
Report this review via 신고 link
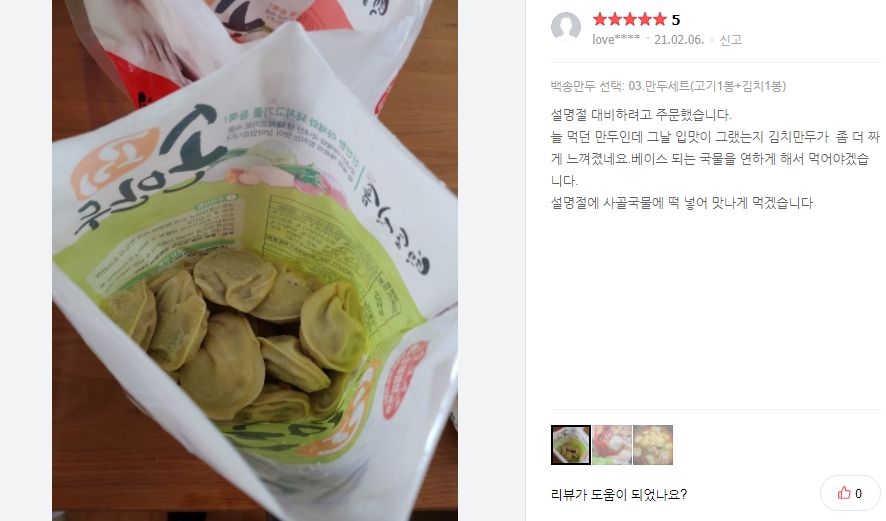(x=730, y=40)
